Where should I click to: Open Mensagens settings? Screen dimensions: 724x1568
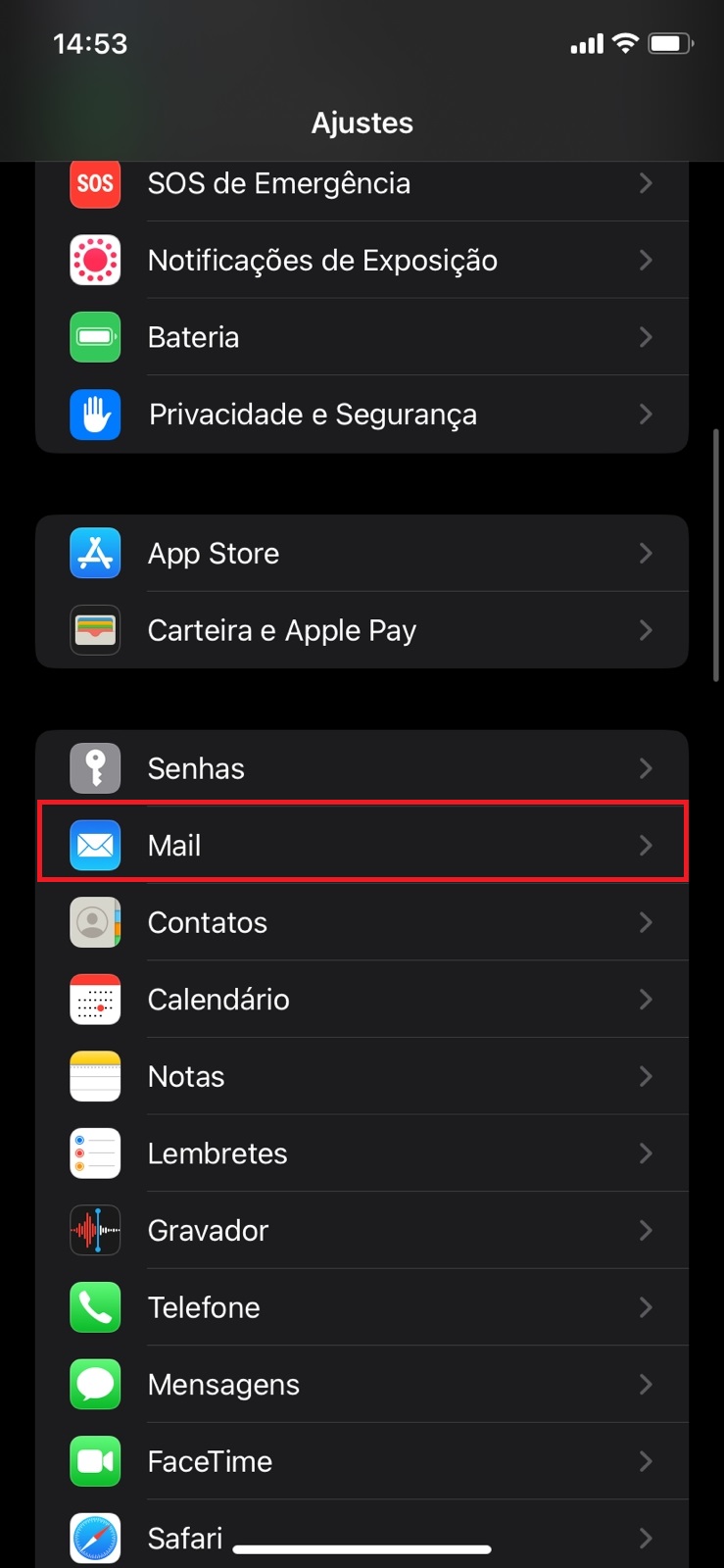(x=362, y=1385)
